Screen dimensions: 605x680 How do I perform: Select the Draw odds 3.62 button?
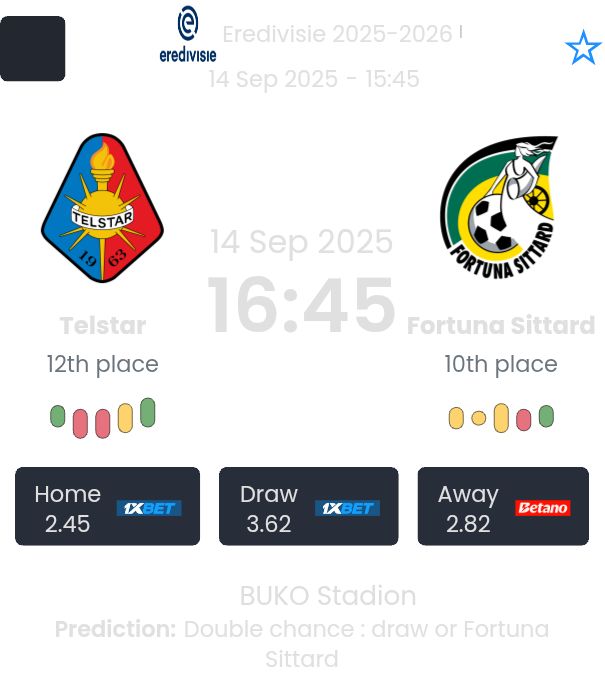[x=308, y=507]
